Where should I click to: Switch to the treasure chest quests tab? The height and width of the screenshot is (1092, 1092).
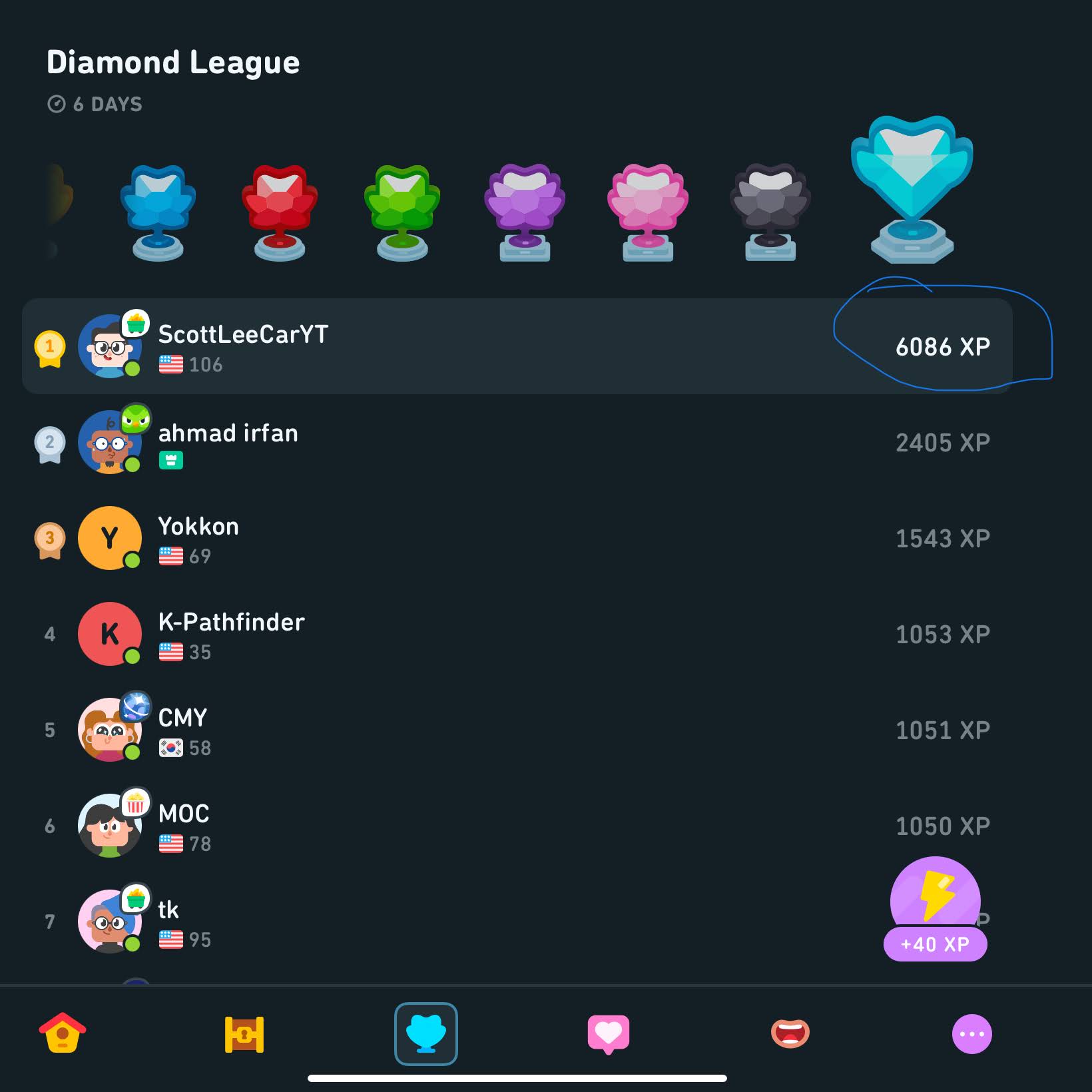pos(244,1034)
